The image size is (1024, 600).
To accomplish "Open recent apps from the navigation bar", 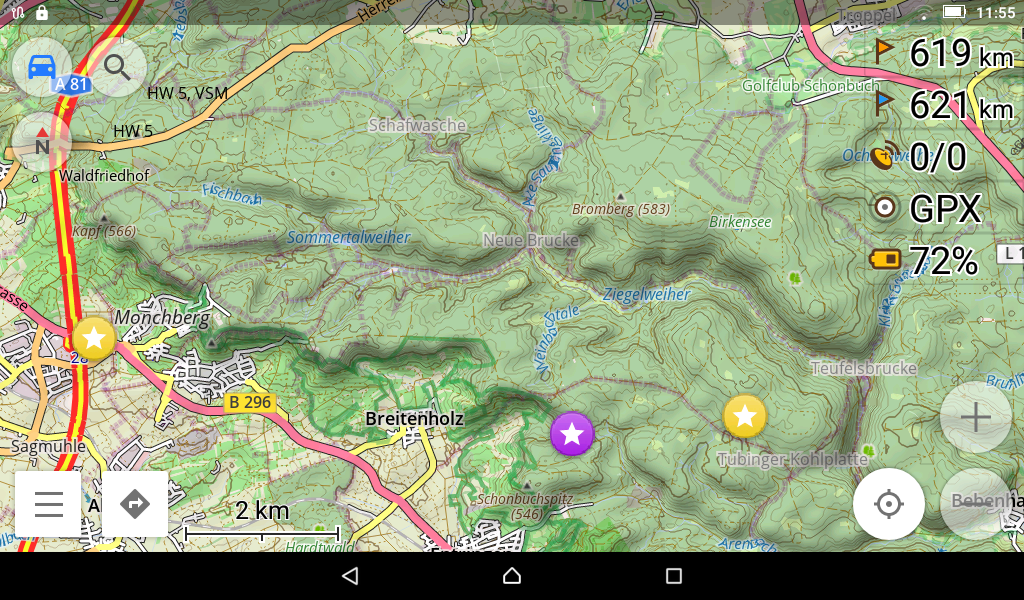I will (673, 576).
